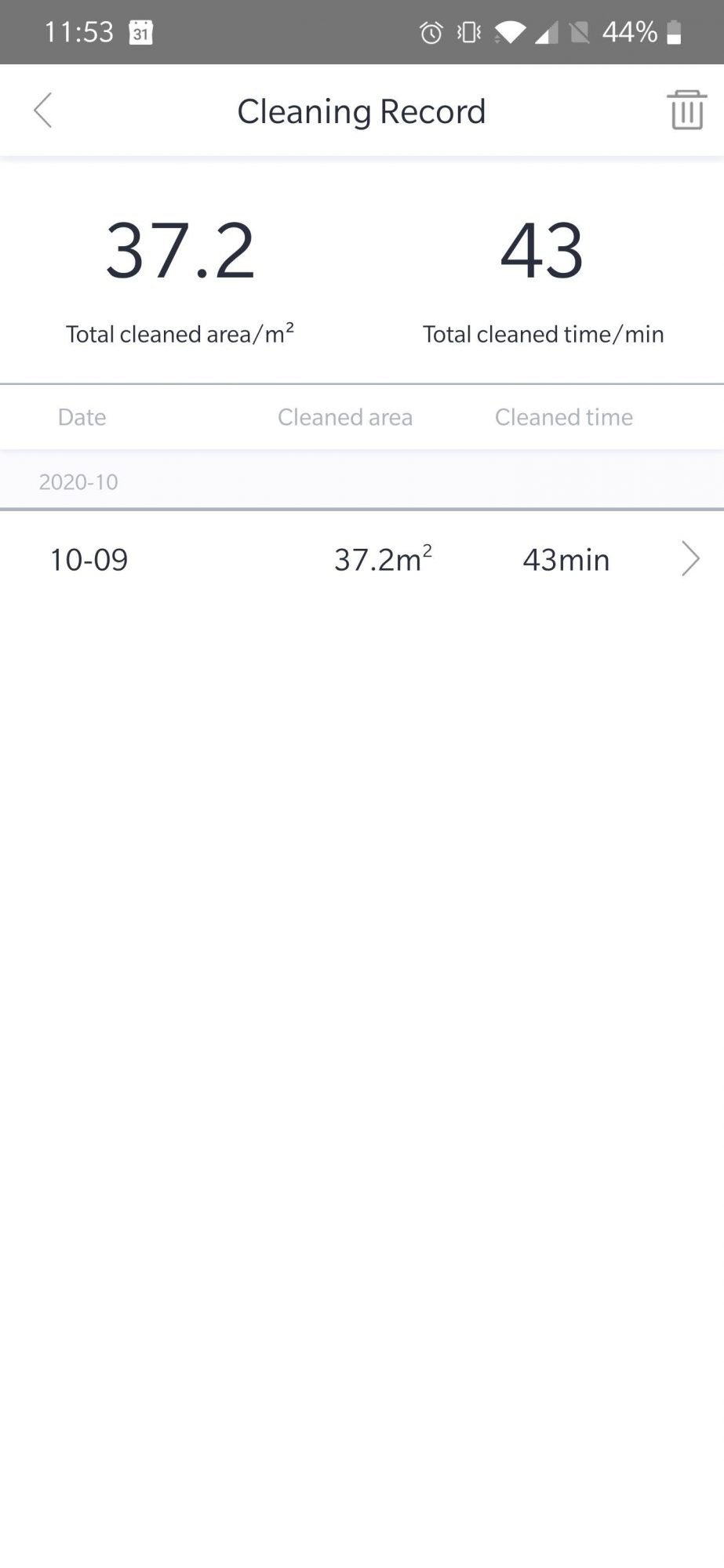Tap the trash icon to delete records
This screenshot has width=724, height=1568.
click(x=686, y=110)
